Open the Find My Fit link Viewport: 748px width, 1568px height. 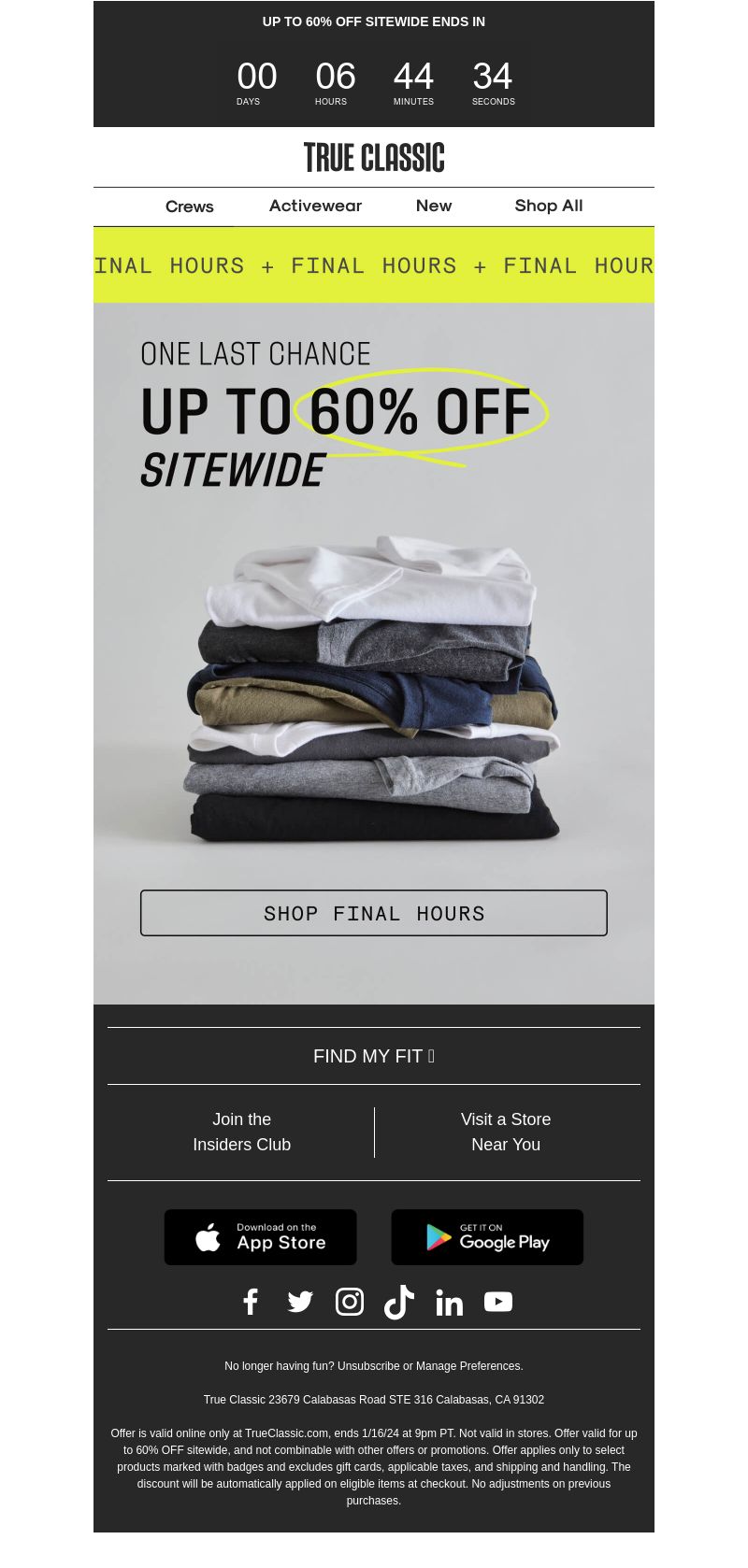click(374, 1056)
